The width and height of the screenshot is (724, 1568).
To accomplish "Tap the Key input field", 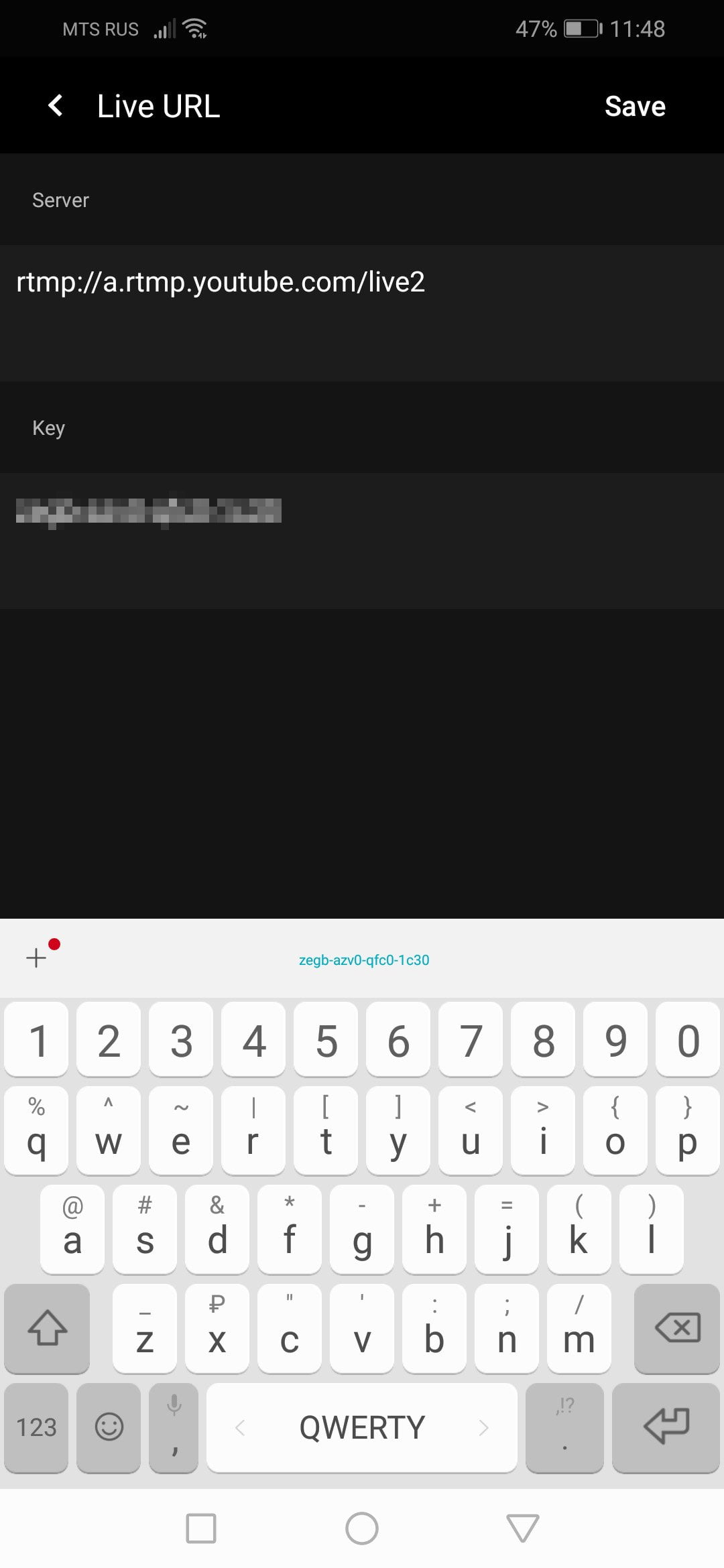I will pyautogui.click(x=362, y=541).
